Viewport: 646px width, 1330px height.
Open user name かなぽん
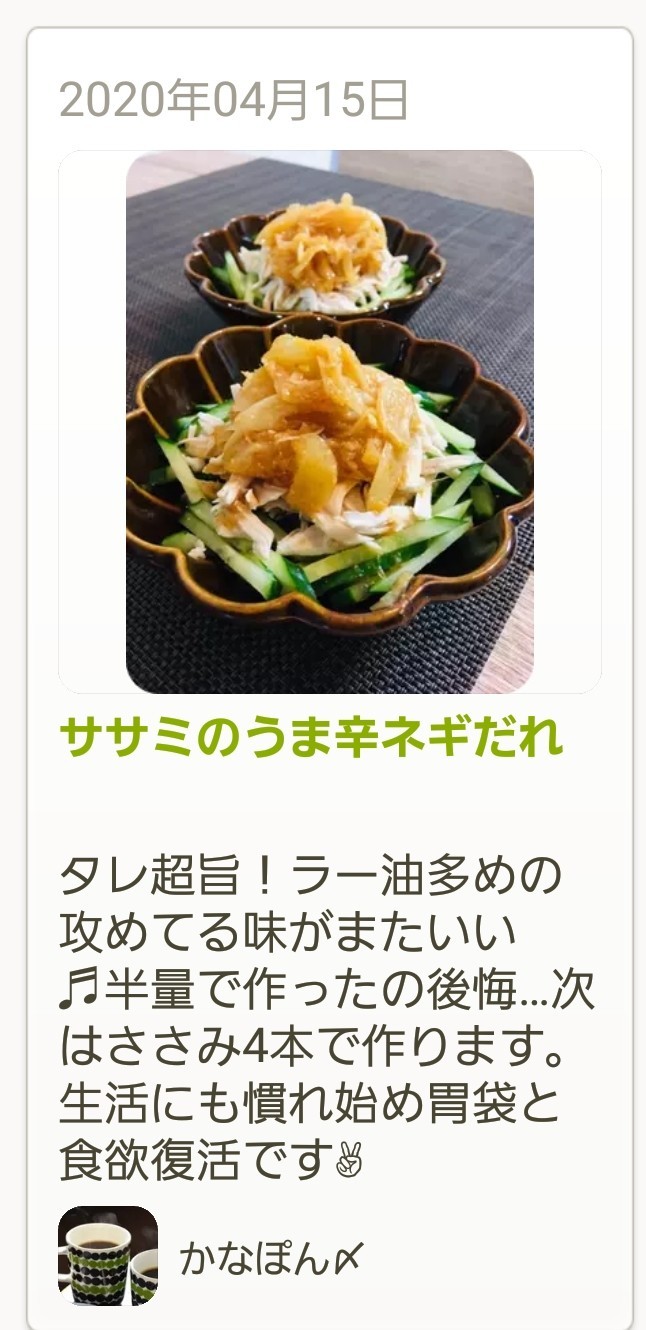click(270, 1260)
